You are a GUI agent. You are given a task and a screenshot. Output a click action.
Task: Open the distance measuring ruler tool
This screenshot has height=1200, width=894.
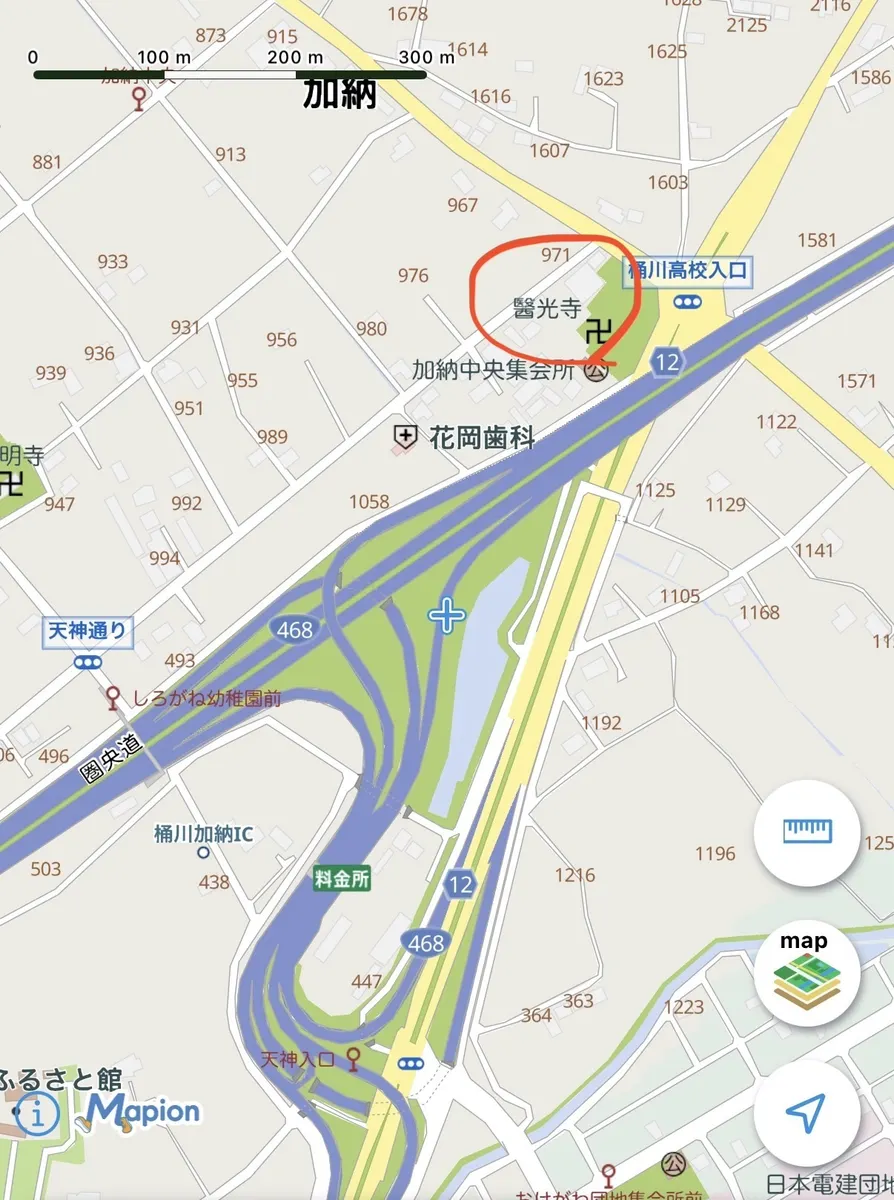tap(807, 830)
